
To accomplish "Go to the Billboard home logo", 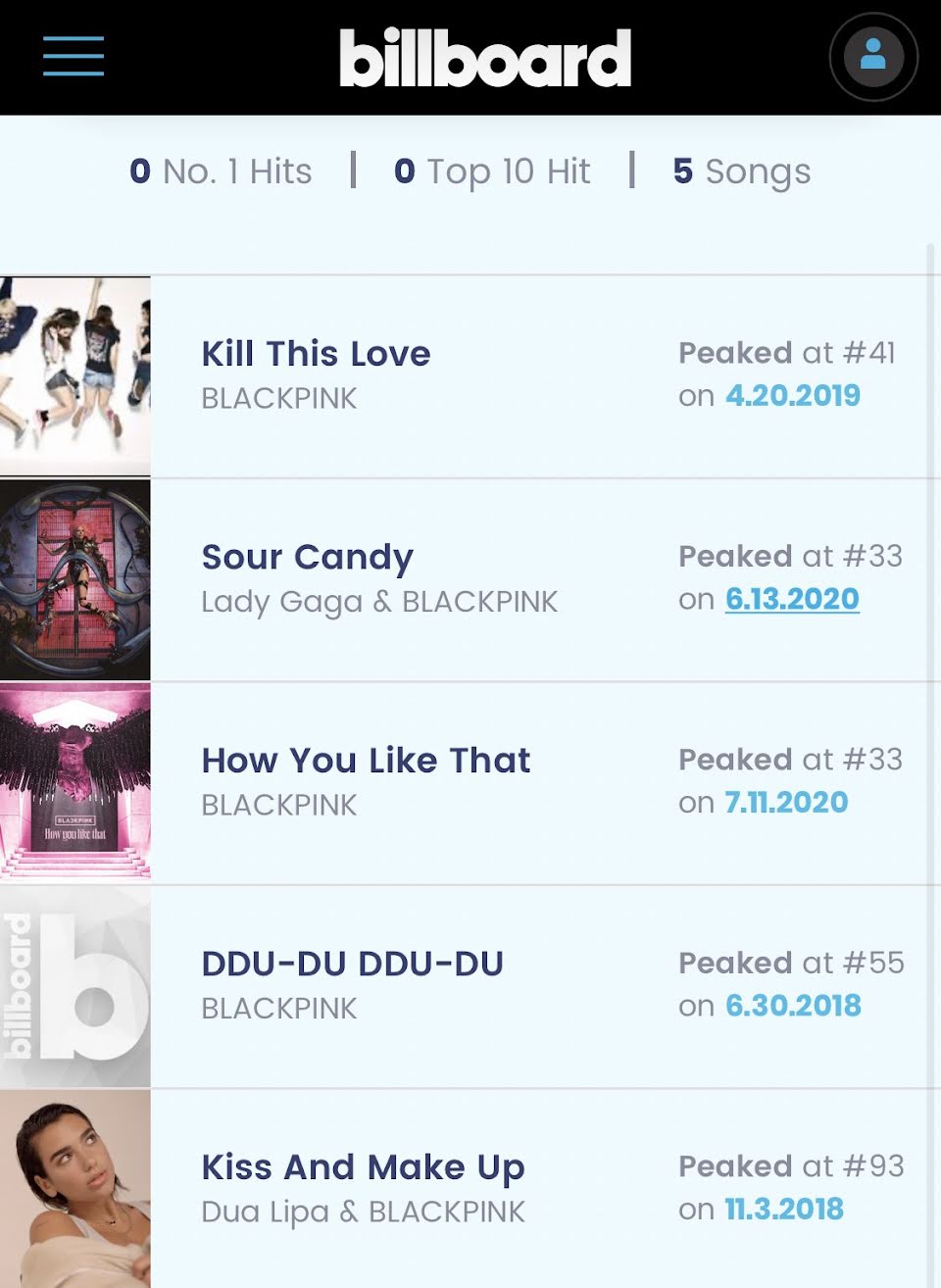I will 484,58.
